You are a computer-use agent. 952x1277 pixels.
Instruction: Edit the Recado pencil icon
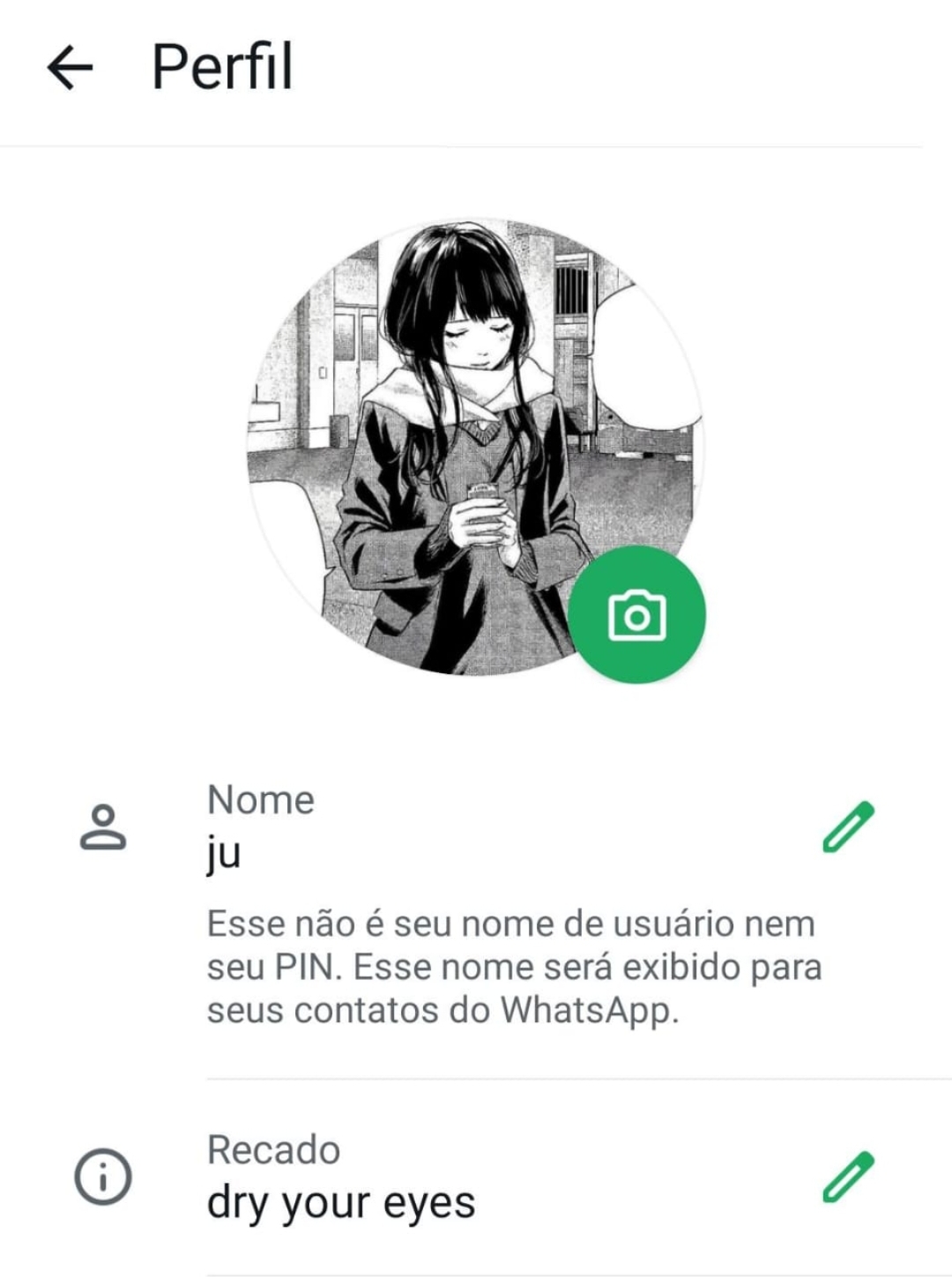click(x=848, y=1177)
